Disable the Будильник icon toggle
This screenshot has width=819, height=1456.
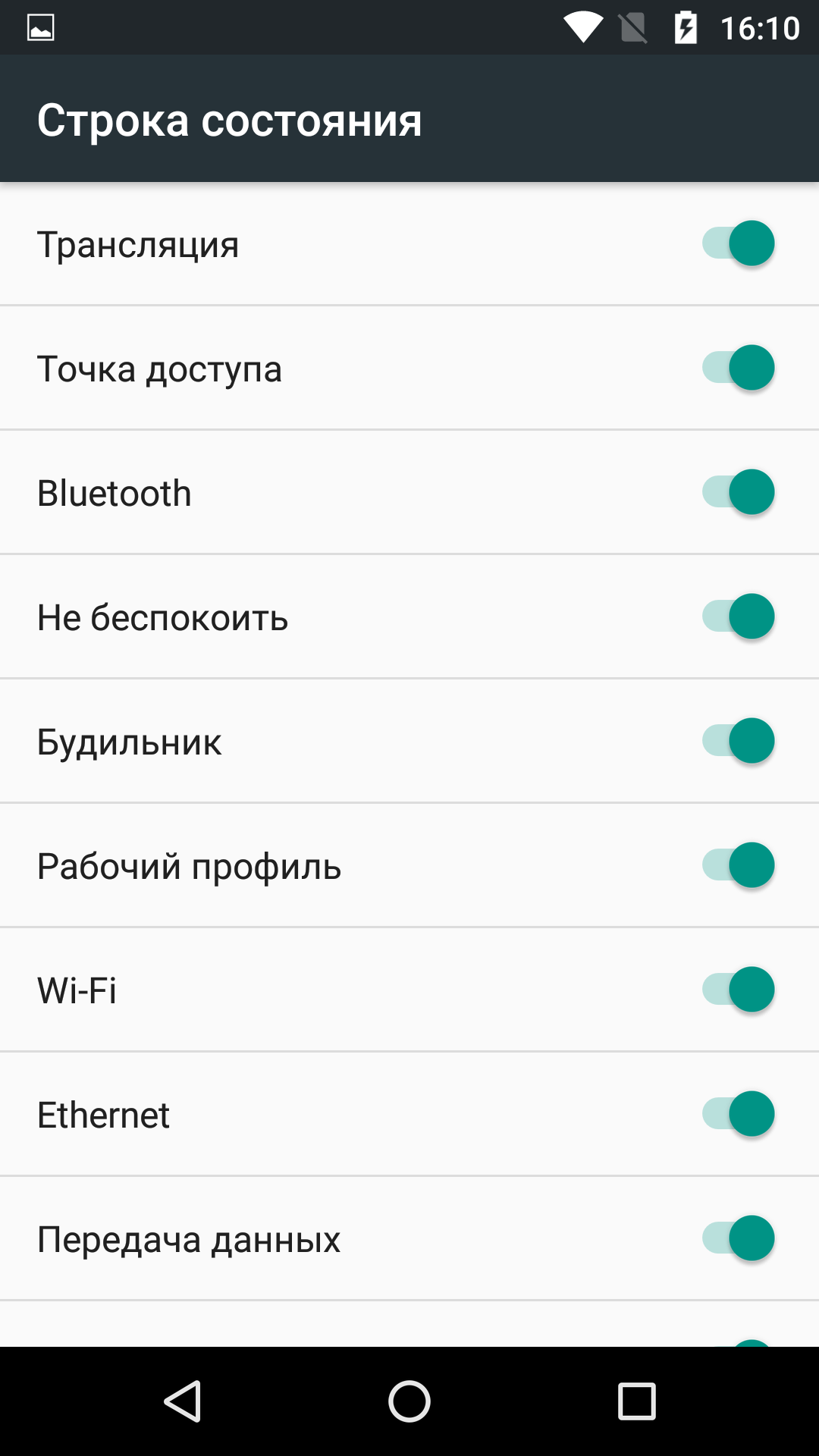point(739,741)
